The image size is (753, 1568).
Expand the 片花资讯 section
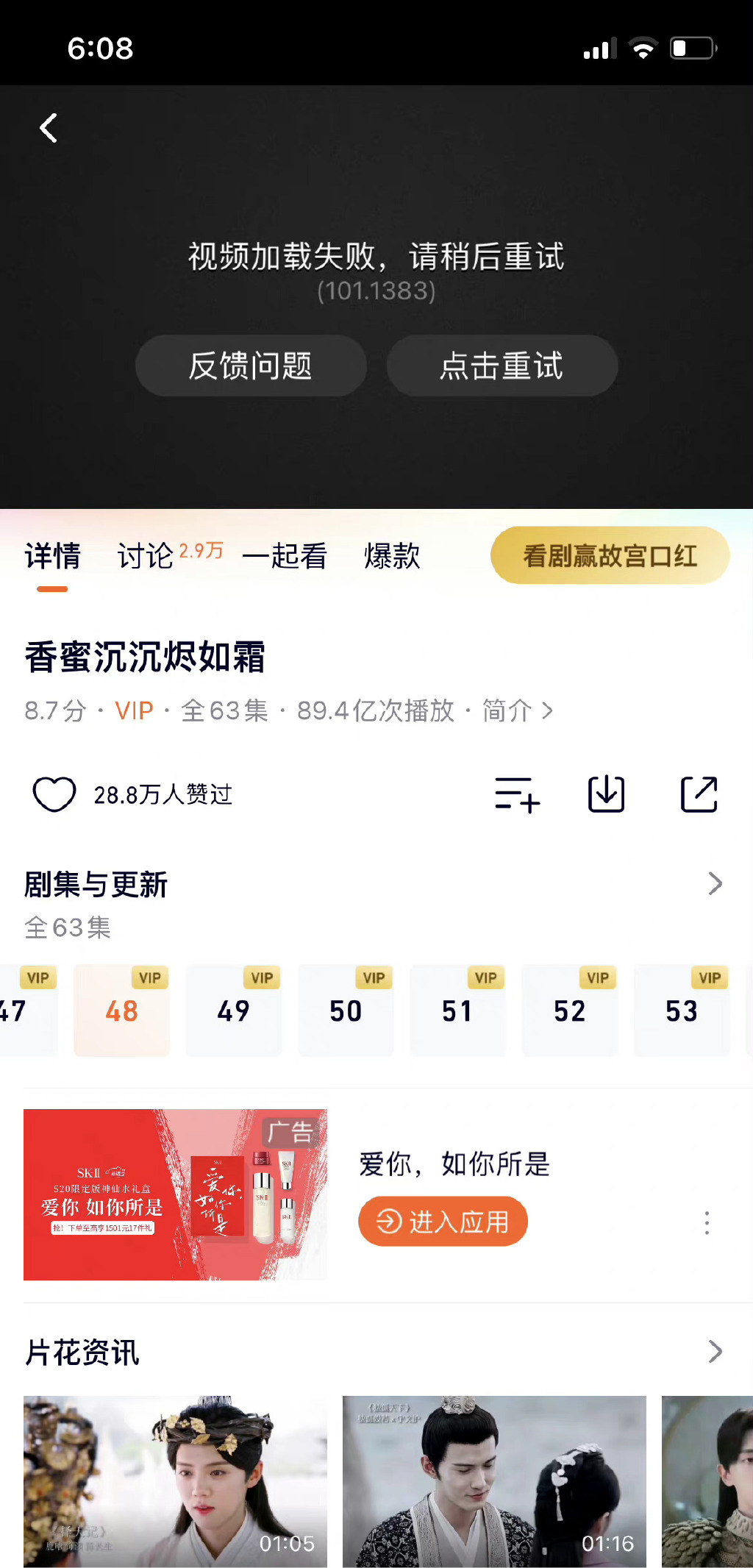point(714,1351)
